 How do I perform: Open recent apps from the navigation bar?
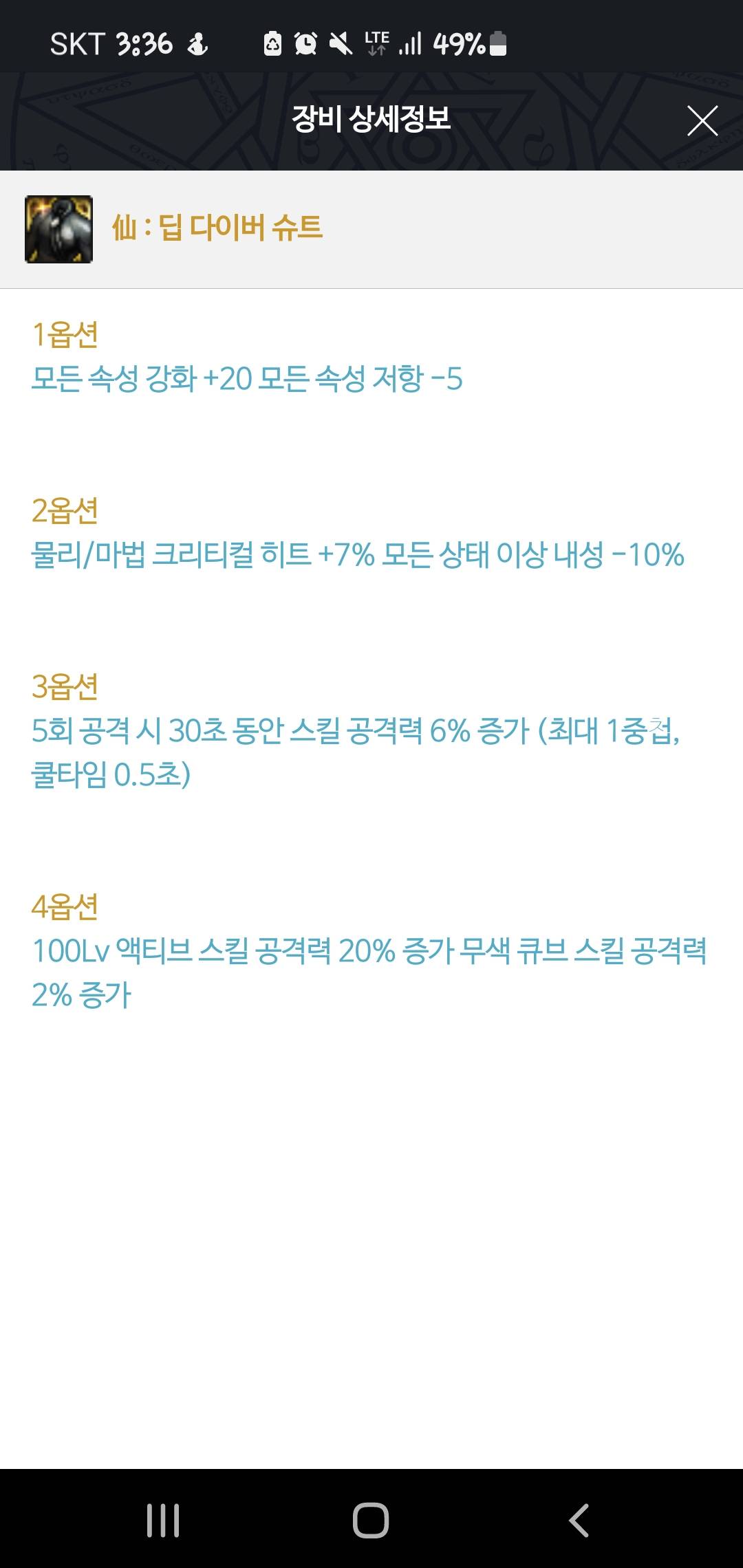[163, 1519]
